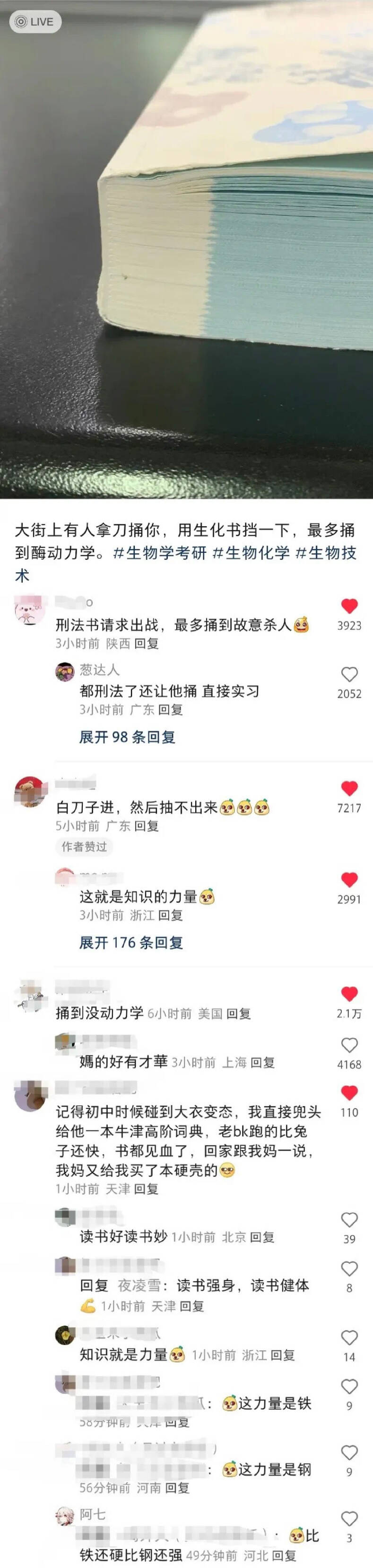Tap the LIVE photo badge
373x1568 pixels.
(35, 22)
